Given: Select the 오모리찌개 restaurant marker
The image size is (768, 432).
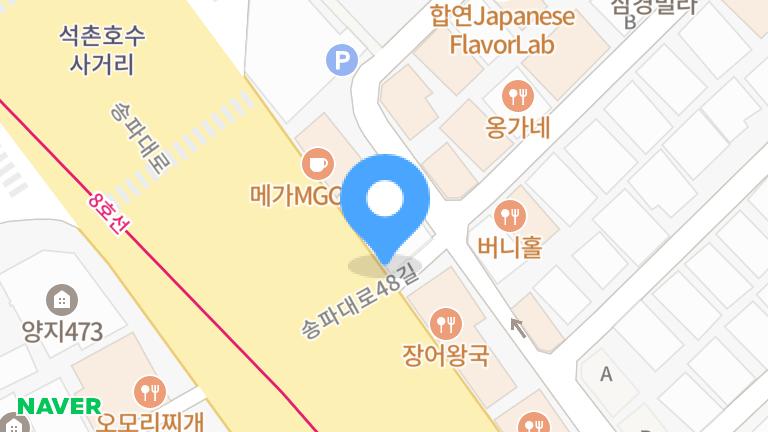Looking at the screenshot, I should [151, 391].
